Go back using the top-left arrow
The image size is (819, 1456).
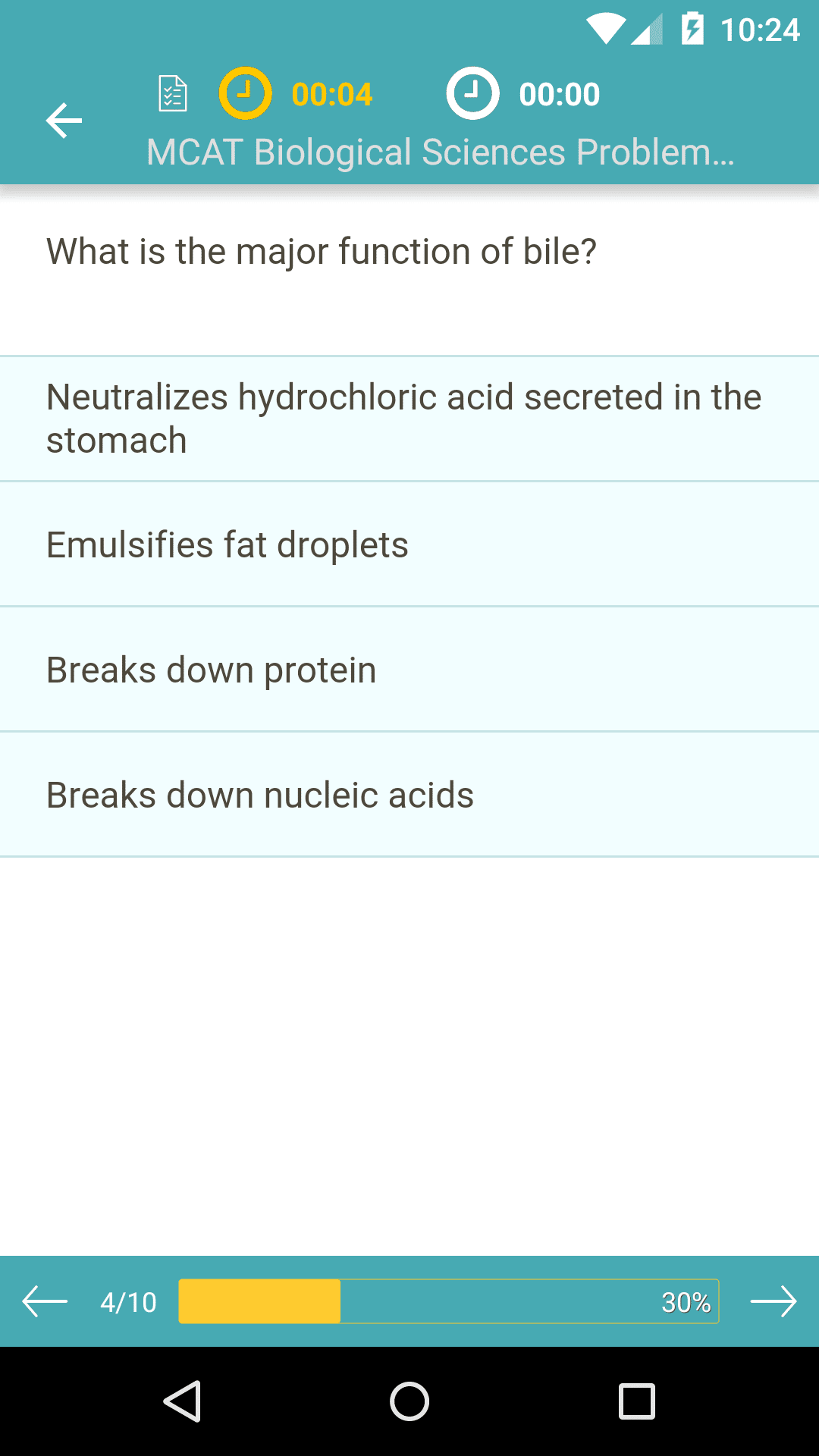[64, 121]
